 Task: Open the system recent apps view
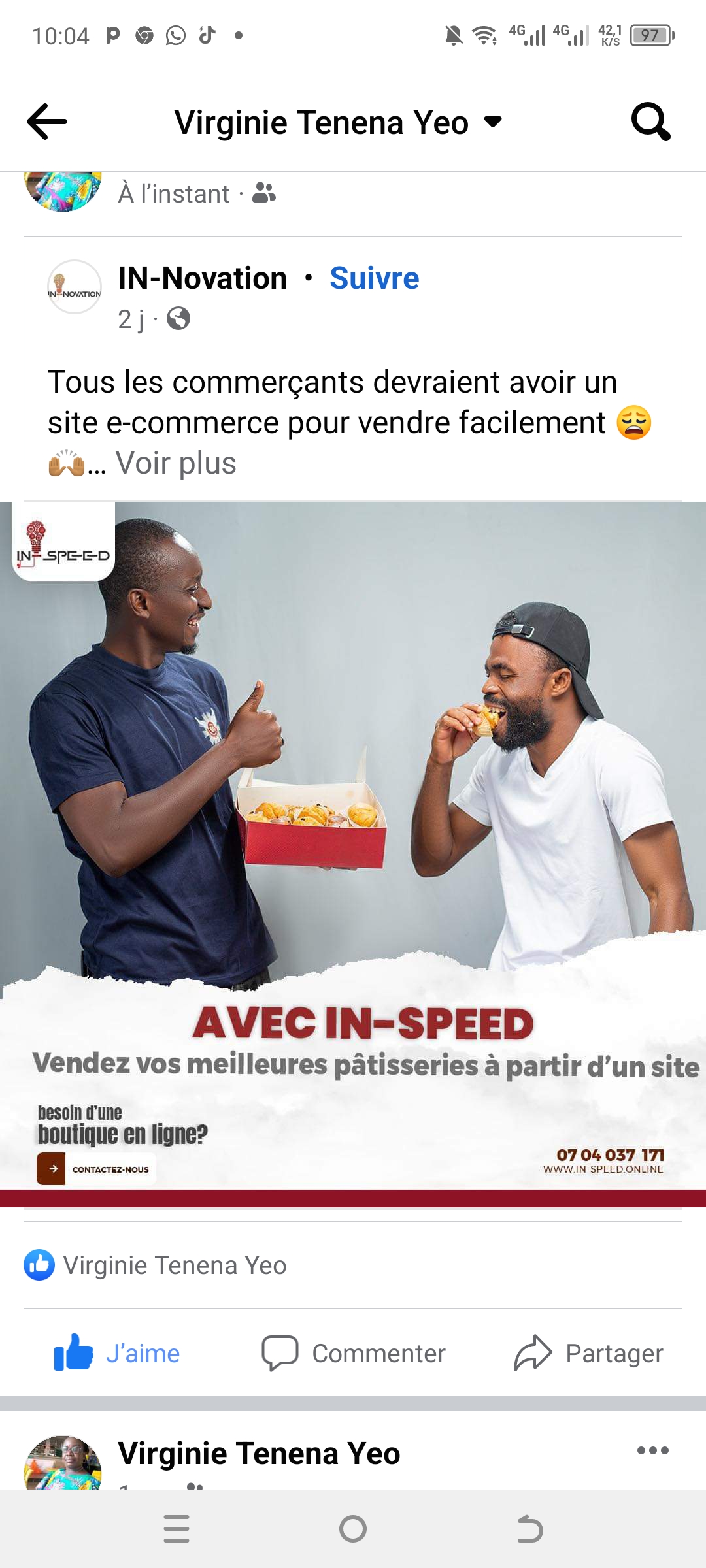point(176,1529)
